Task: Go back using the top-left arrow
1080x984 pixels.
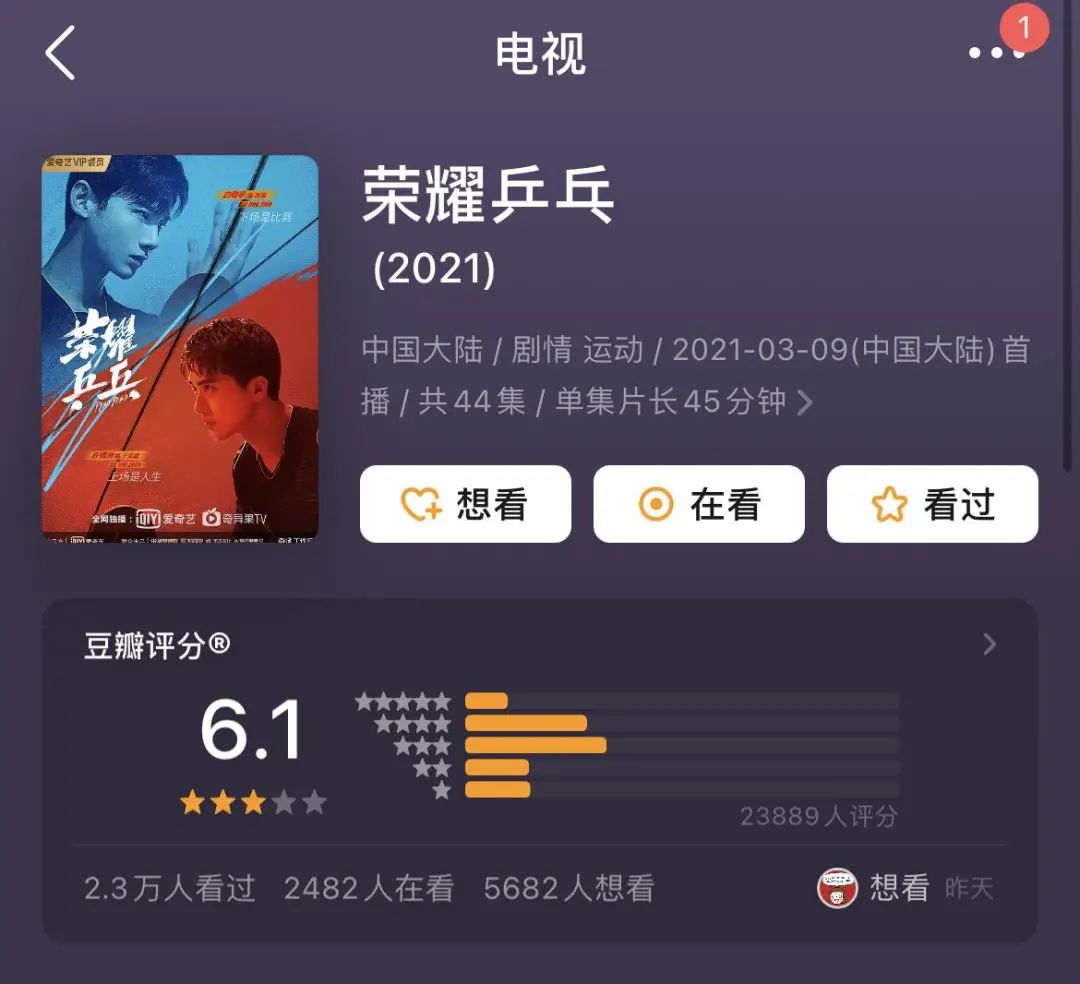Action: [61, 53]
